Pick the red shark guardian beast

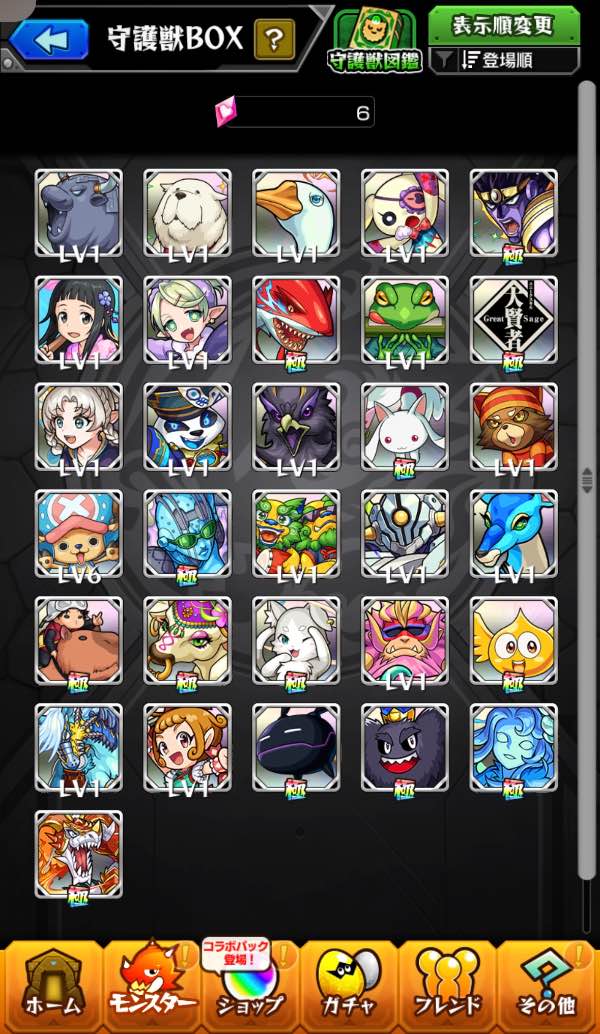pyautogui.click(x=296, y=320)
